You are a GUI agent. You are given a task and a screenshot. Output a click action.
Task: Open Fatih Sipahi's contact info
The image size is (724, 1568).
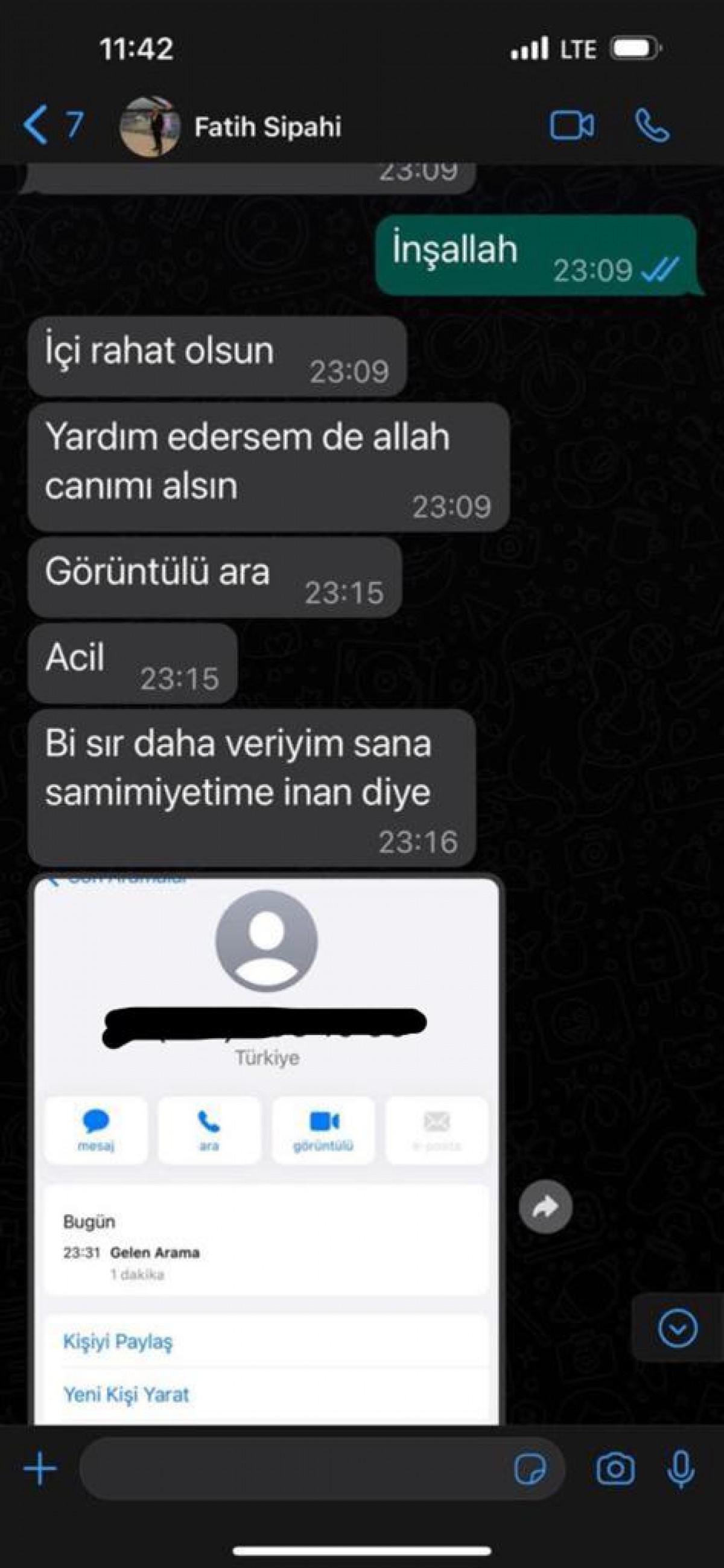click(x=267, y=127)
